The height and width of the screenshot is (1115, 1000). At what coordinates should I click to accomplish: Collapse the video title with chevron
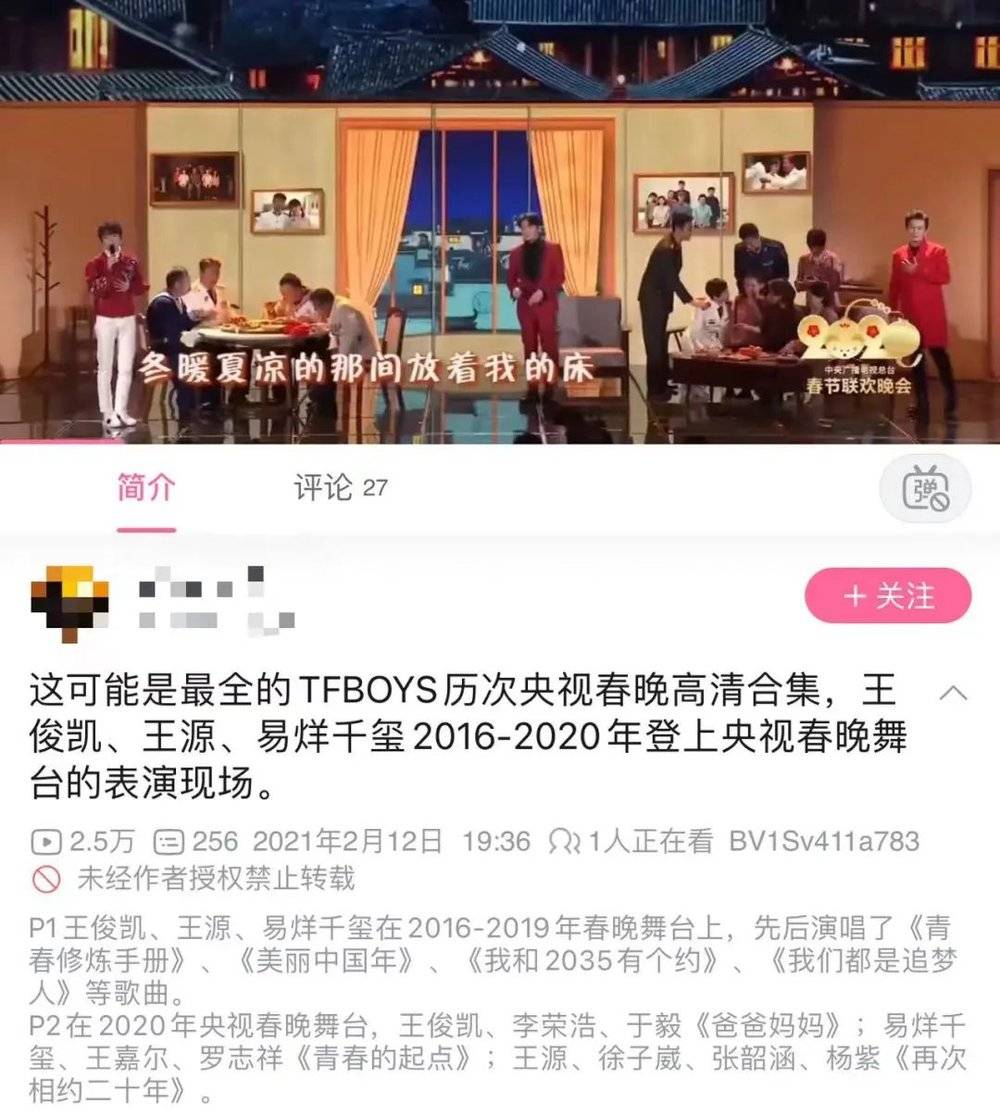pyautogui.click(x=953, y=693)
